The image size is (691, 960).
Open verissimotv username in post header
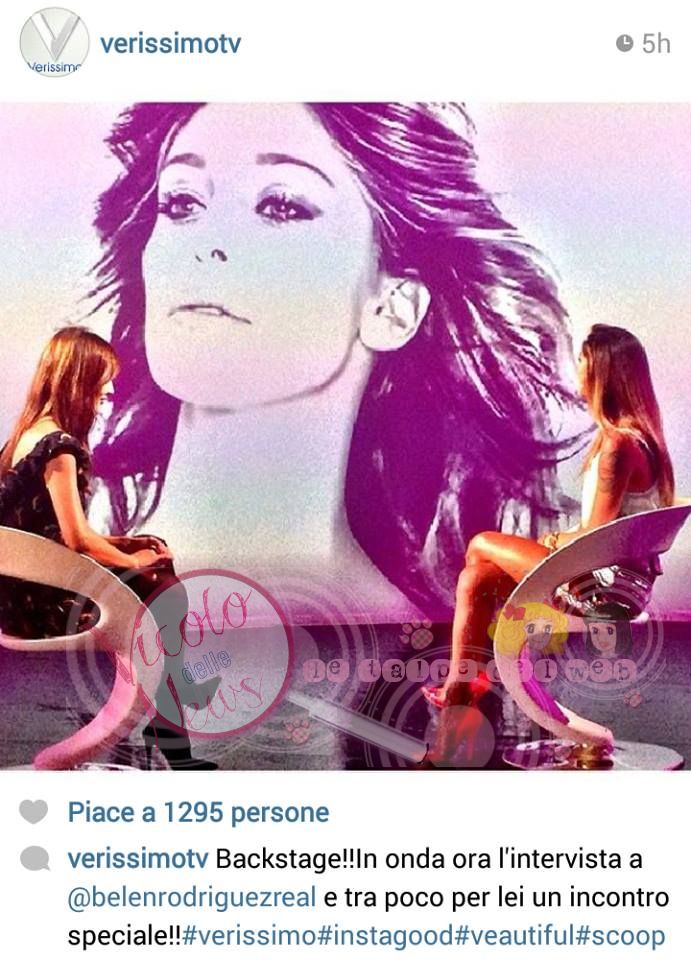pos(170,43)
